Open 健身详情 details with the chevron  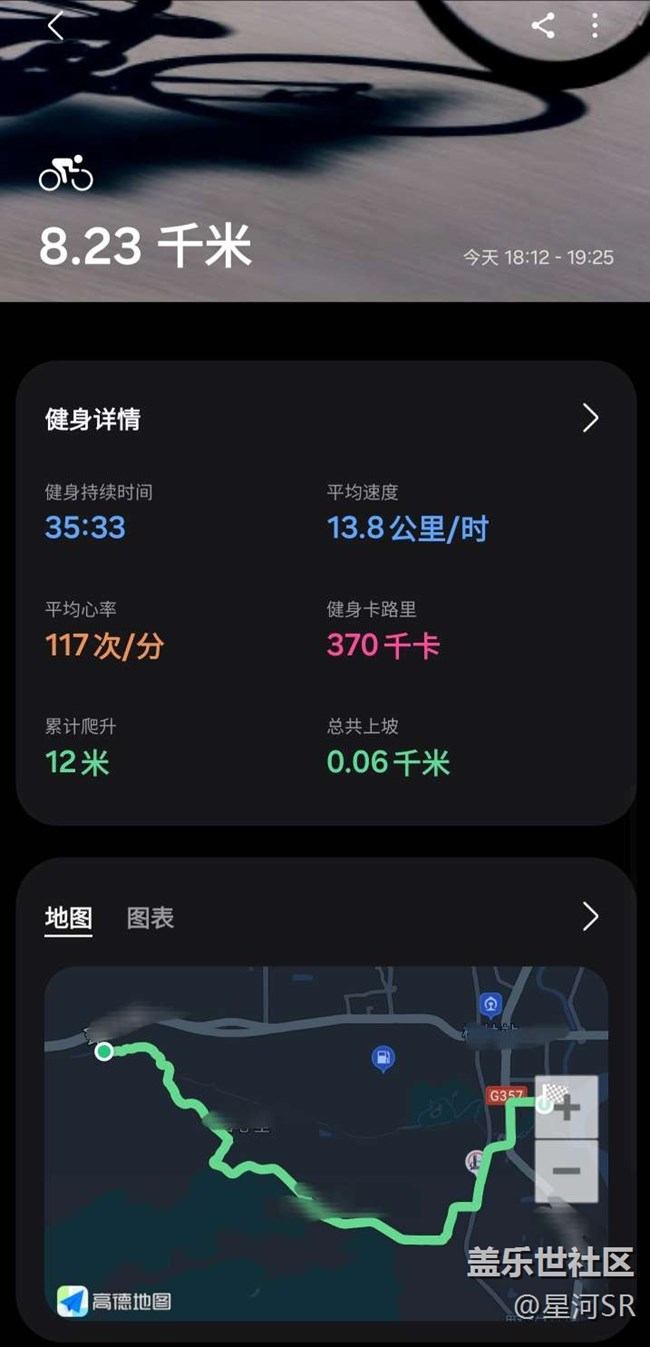tap(591, 418)
